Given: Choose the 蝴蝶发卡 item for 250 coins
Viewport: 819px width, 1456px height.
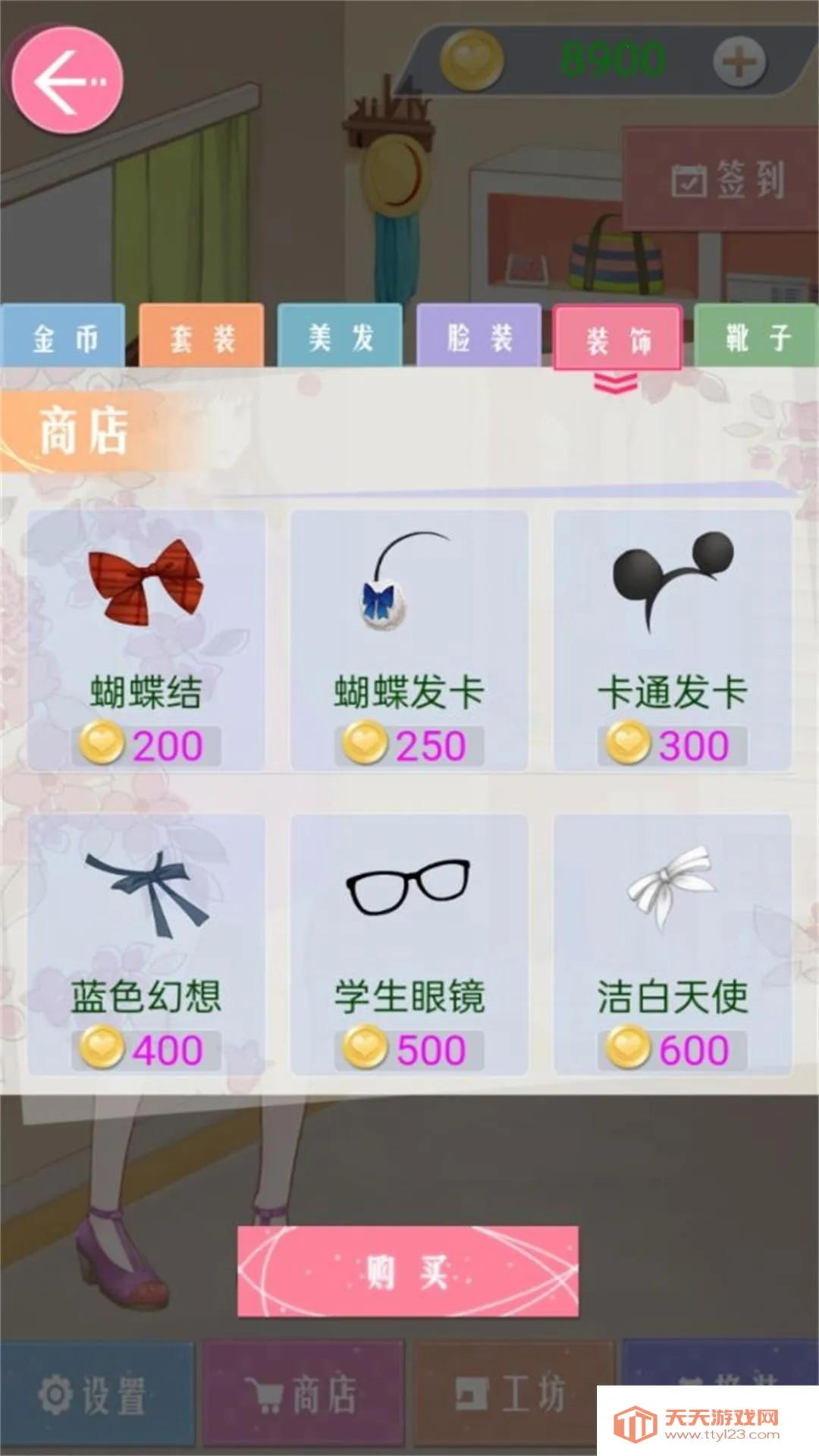Looking at the screenshot, I should click(409, 641).
